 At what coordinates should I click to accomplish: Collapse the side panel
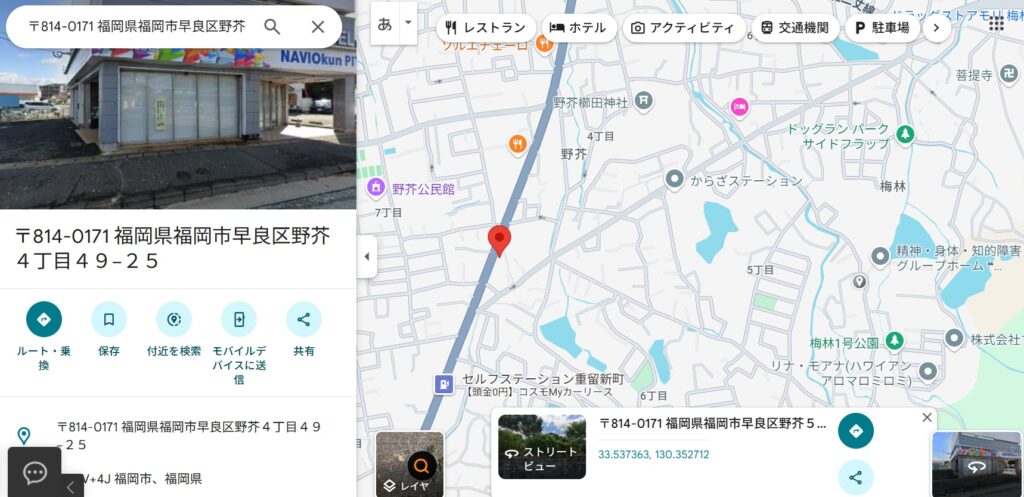[366, 257]
